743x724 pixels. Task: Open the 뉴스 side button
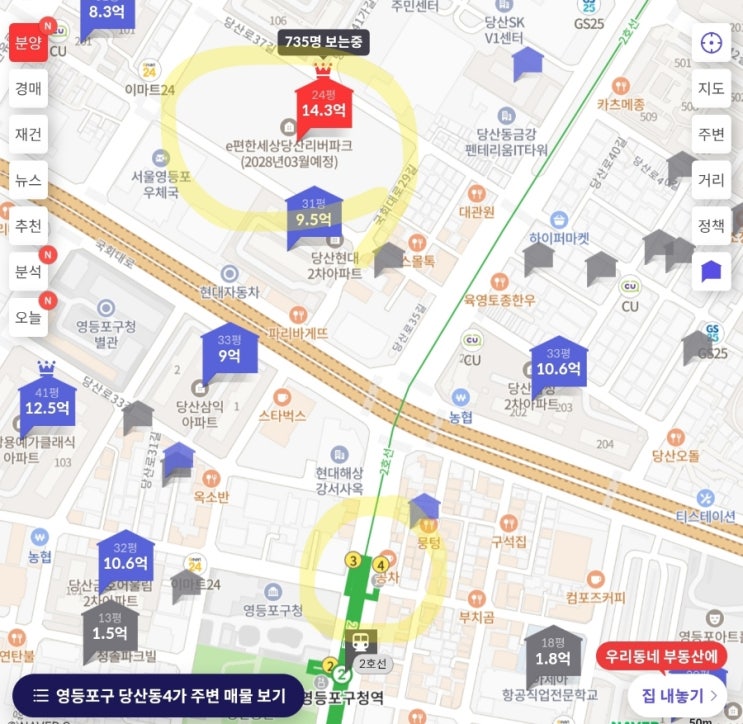(28, 180)
